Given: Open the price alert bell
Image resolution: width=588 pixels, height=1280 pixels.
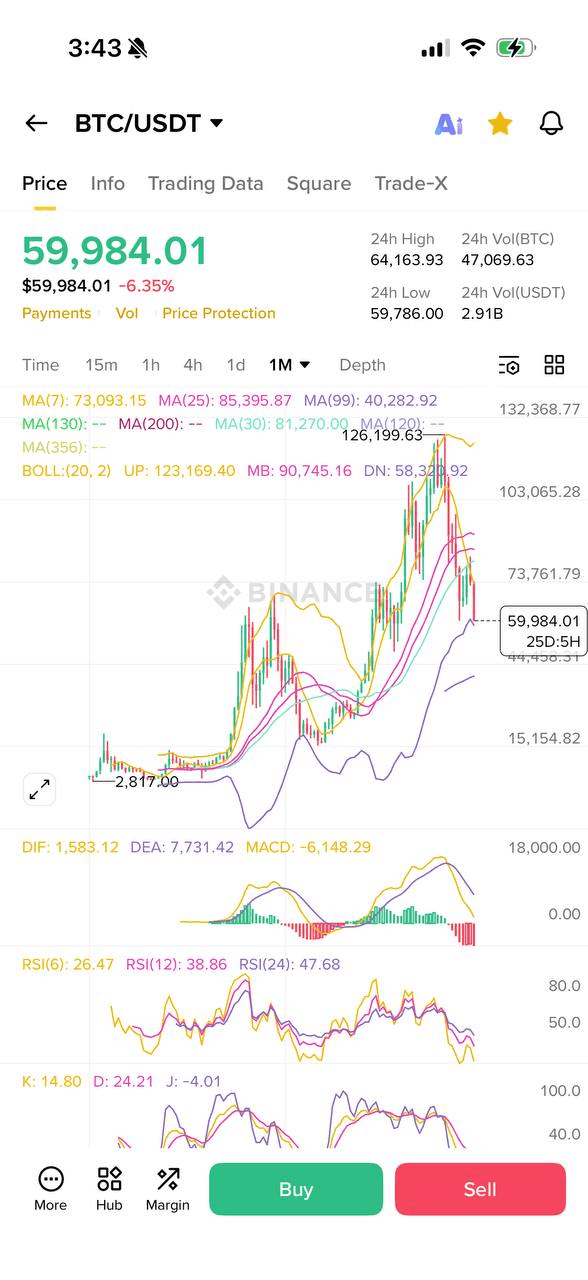Looking at the screenshot, I should [x=551, y=123].
